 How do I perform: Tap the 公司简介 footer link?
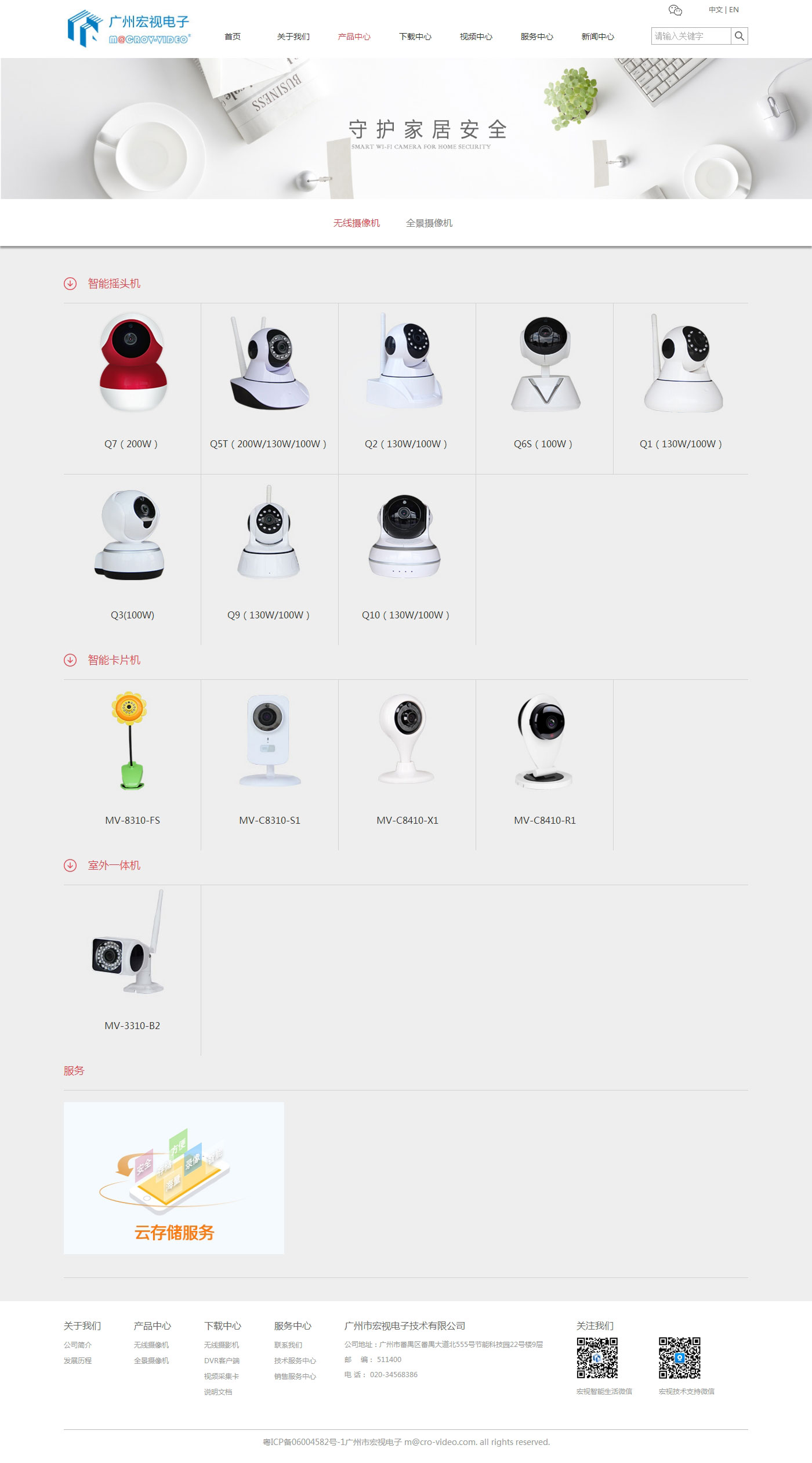(x=78, y=1345)
